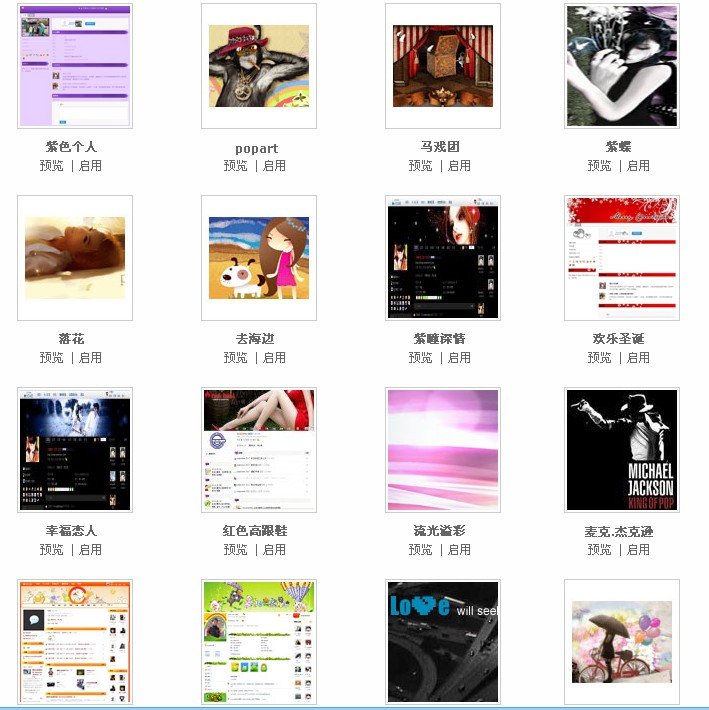This screenshot has width=709, height=710.
Task: Preview the popart theme
Action: (x=235, y=166)
